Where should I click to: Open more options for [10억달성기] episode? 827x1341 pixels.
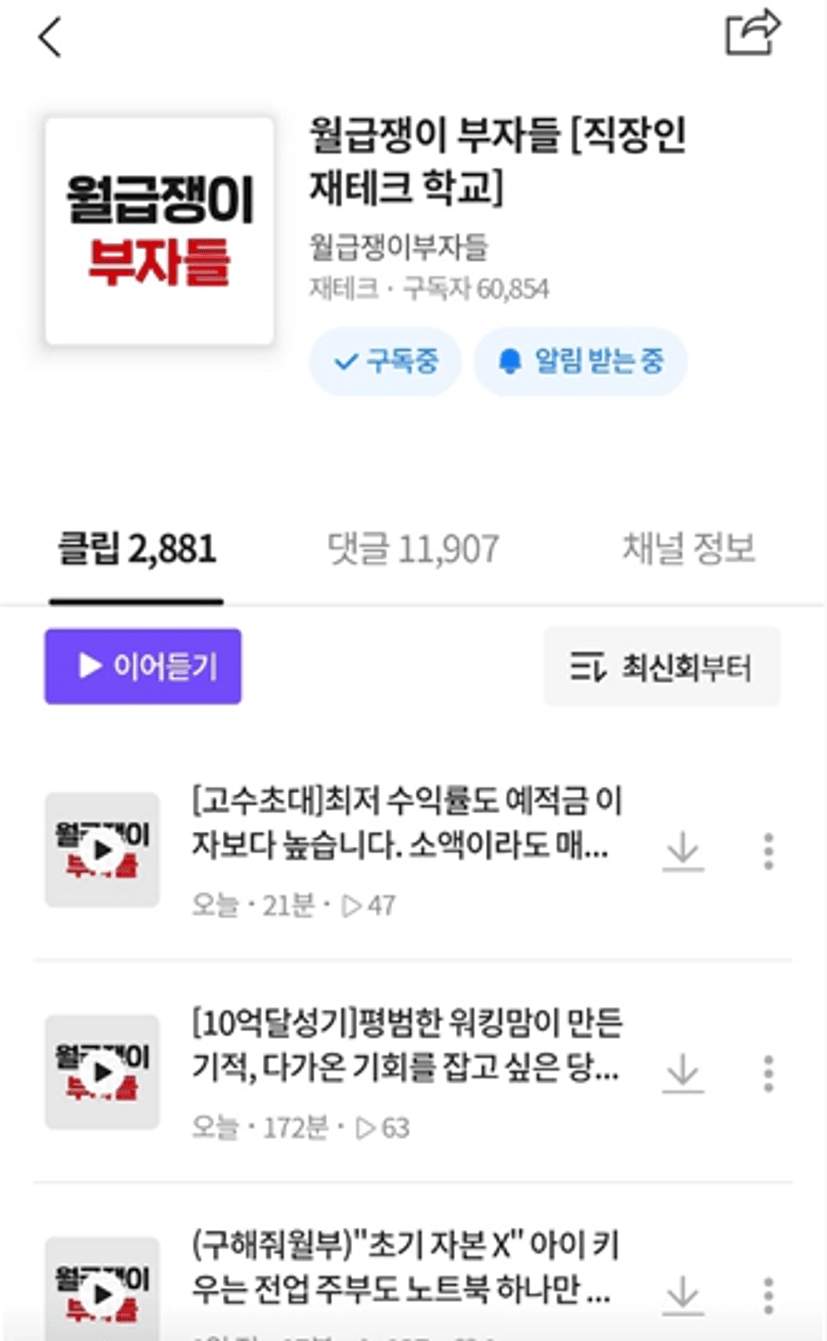coord(768,1073)
